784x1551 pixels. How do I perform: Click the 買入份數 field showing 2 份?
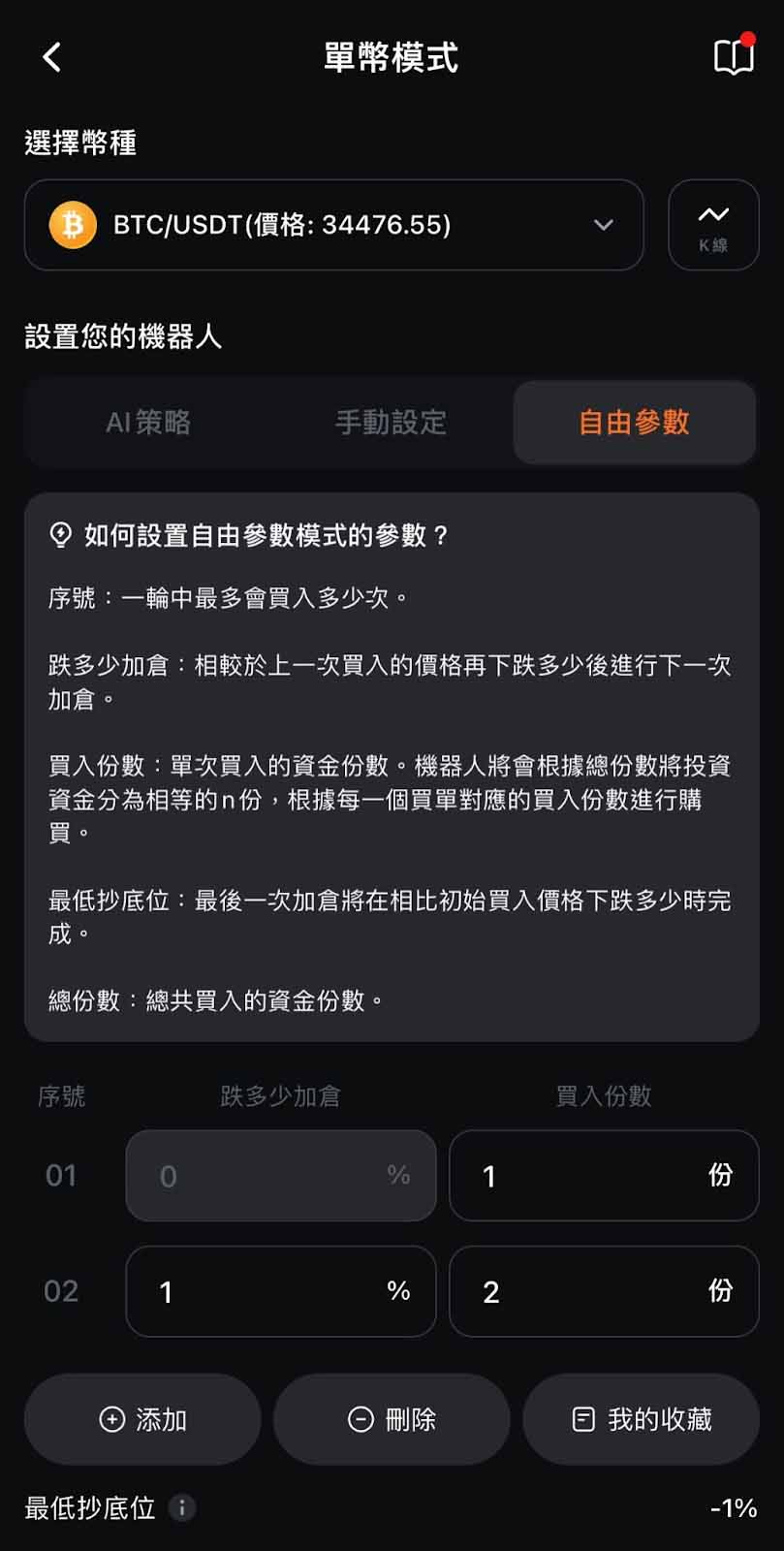click(603, 1291)
